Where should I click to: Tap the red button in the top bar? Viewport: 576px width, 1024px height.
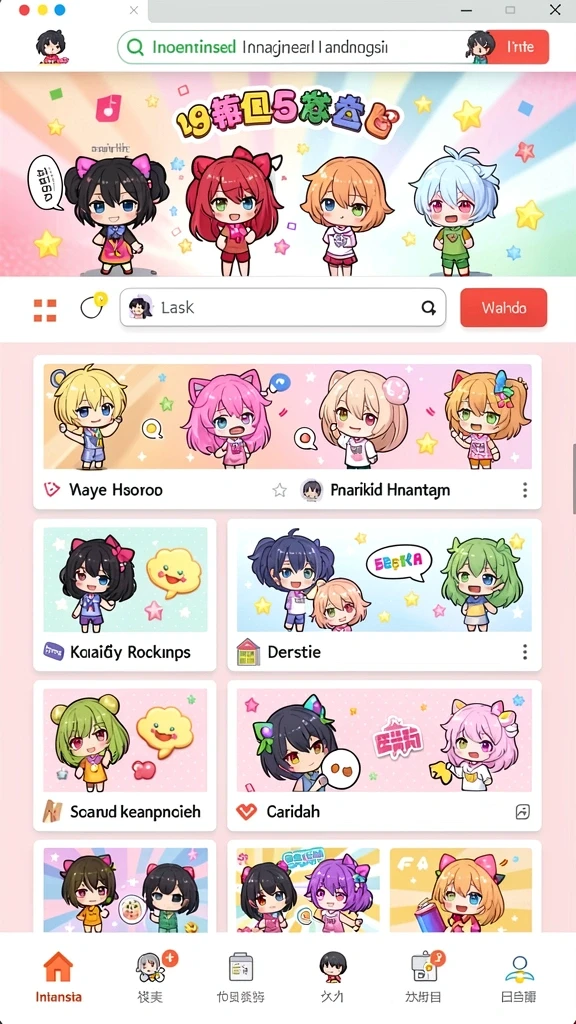click(x=519, y=47)
